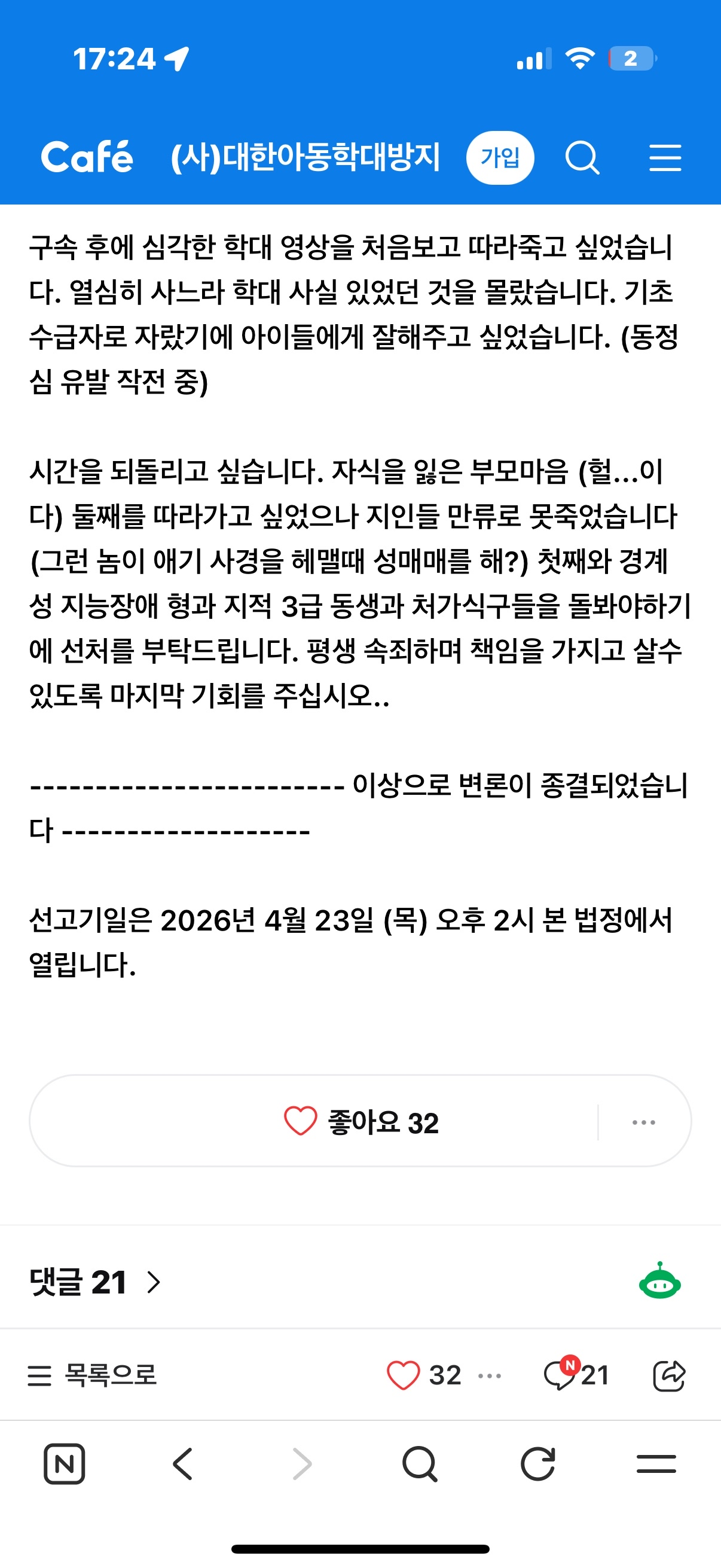This screenshot has height=1568, width=721.
Task: Open search in the cafe header
Action: pyautogui.click(x=582, y=158)
